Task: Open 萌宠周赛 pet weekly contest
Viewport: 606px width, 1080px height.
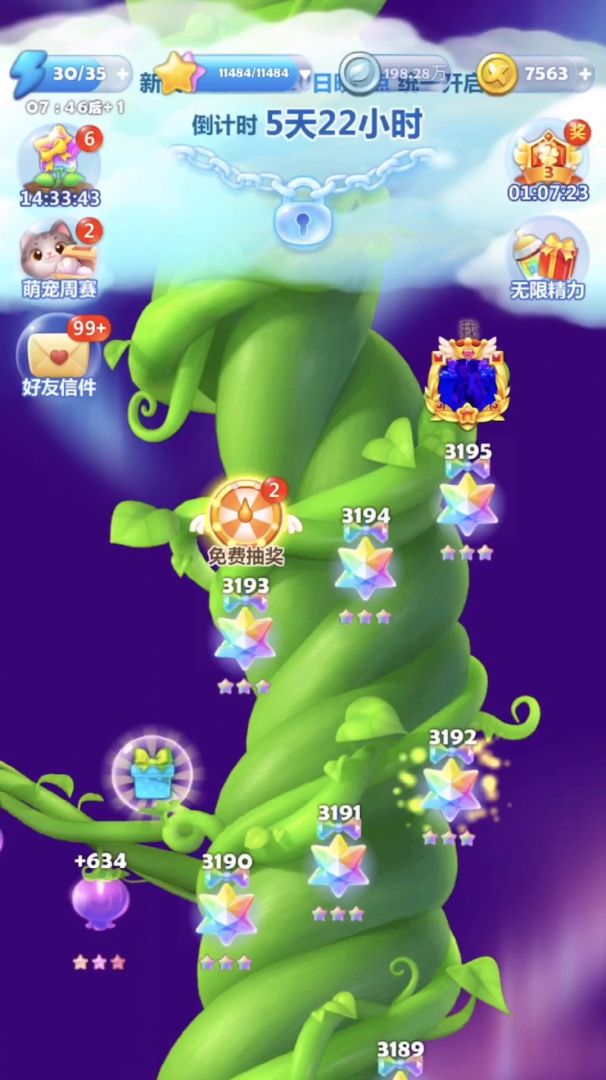Action: pyautogui.click(x=59, y=250)
